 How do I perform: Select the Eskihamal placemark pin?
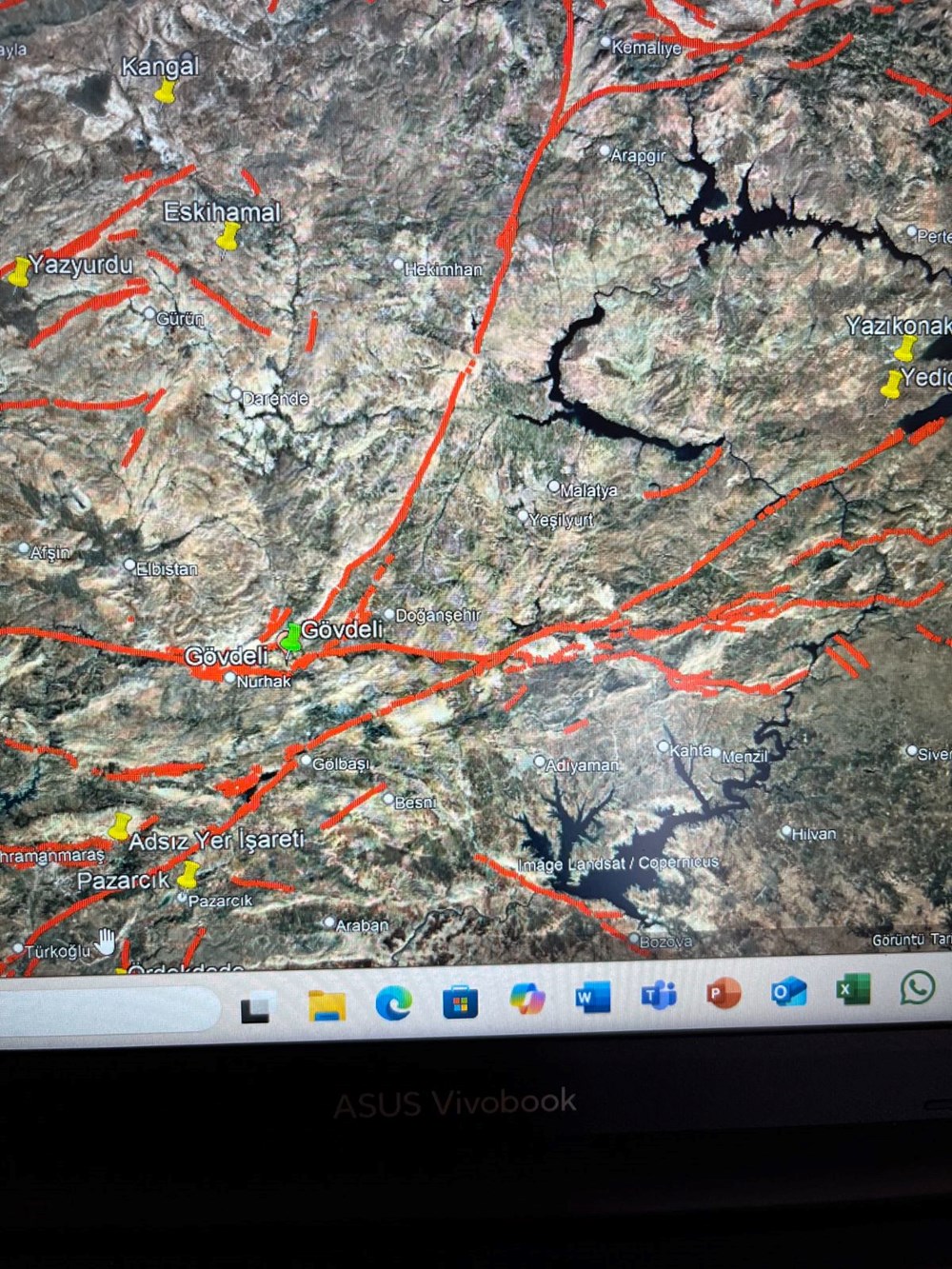pos(228,237)
